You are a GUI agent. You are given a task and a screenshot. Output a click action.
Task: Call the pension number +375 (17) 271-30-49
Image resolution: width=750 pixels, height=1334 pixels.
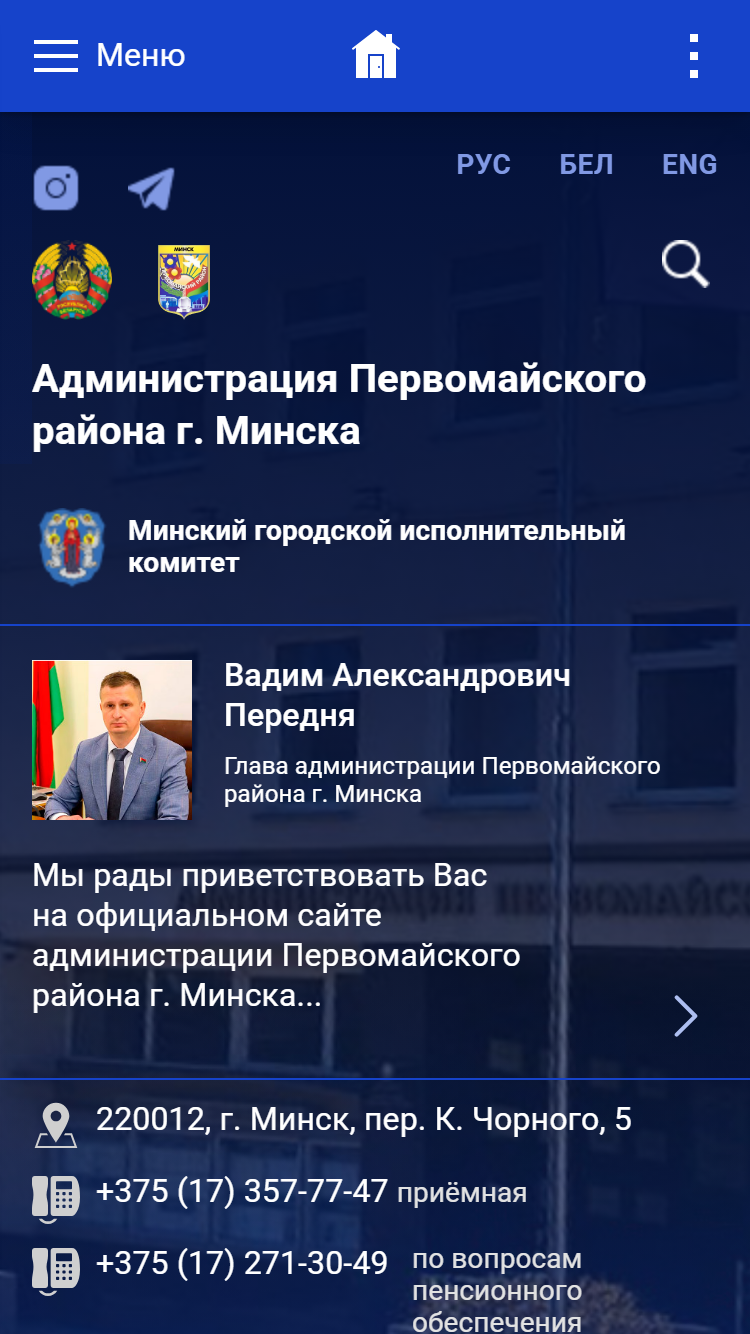pyautogui.click(x=242, y=1263)
